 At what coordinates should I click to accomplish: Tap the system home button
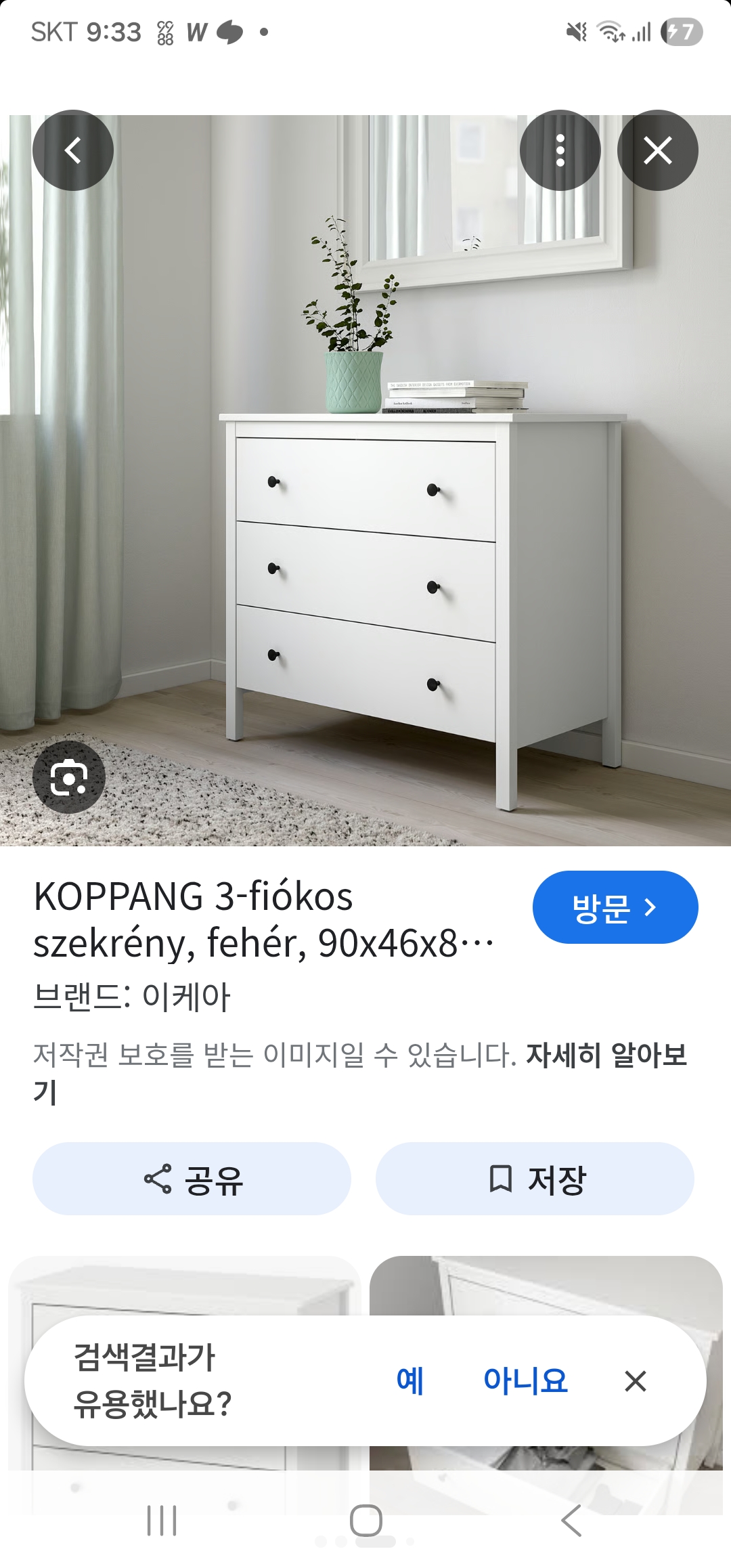coord(366,1521)
